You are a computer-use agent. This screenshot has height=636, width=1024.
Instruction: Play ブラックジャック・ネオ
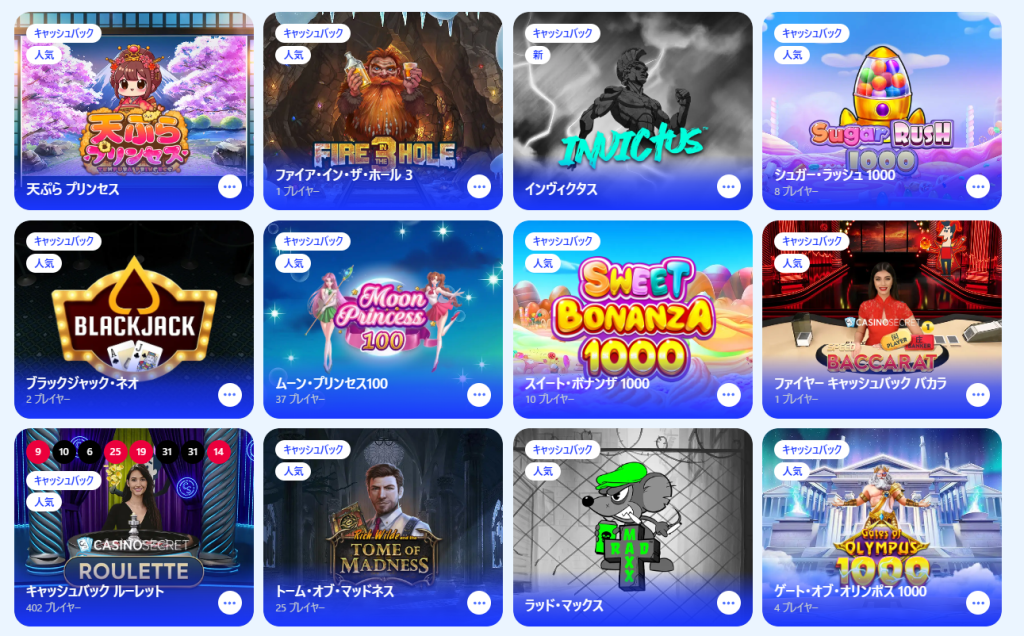click(133, 318)
